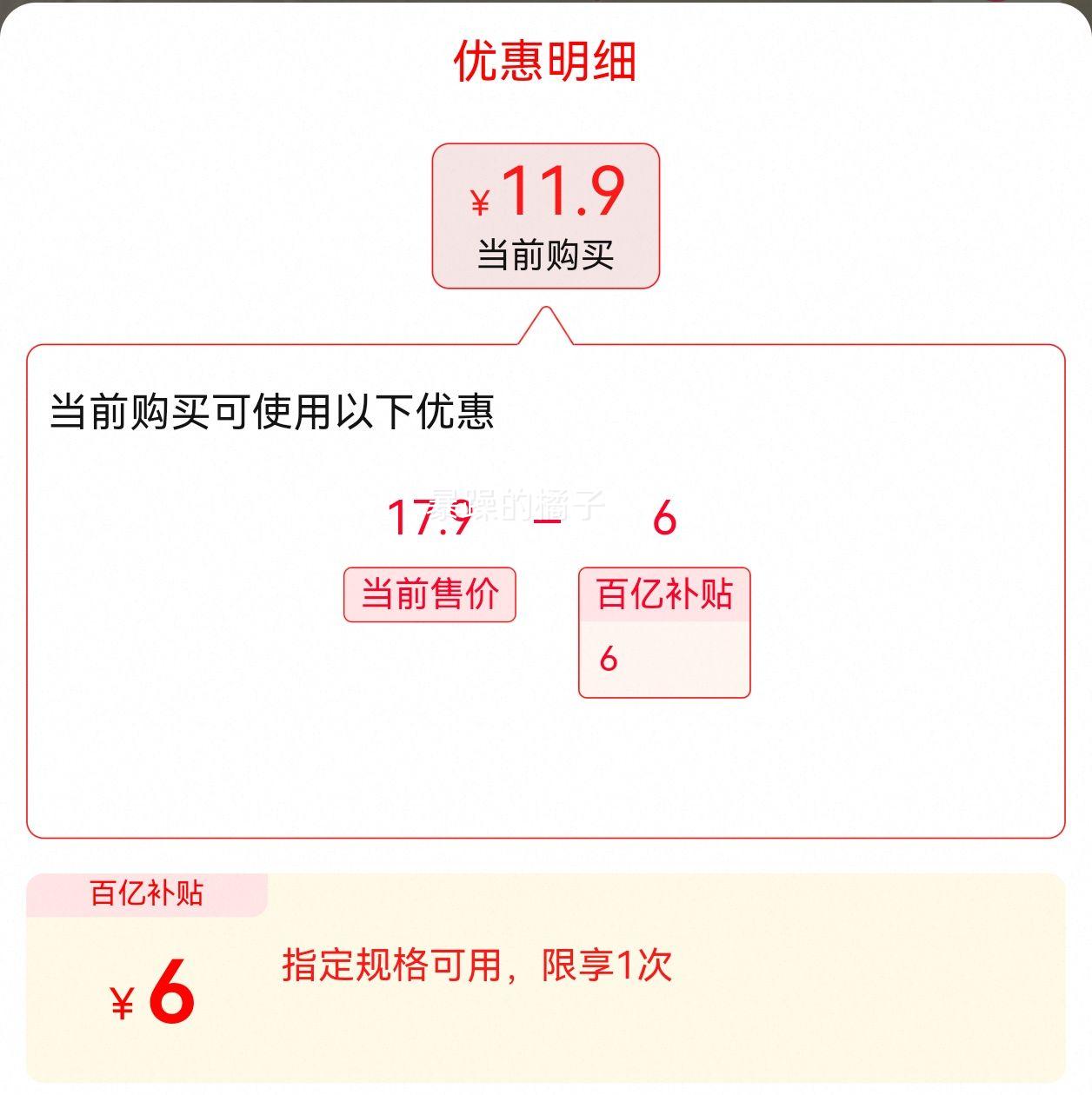The image size is (1092, 1095).
Task: Click the pink-outlined 百亿补贴 value box
Action: 664,630
